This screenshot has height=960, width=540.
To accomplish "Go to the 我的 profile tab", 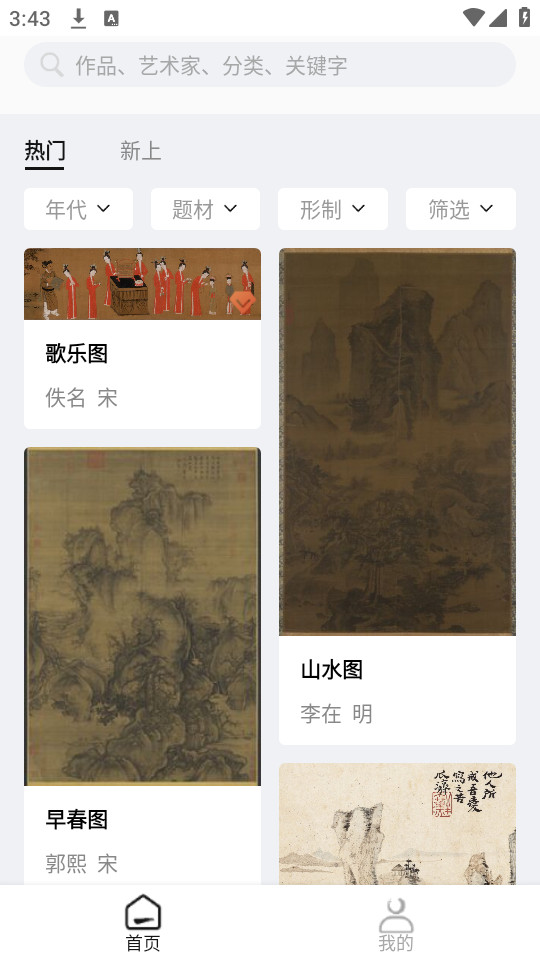I will (x=396, y=924).
